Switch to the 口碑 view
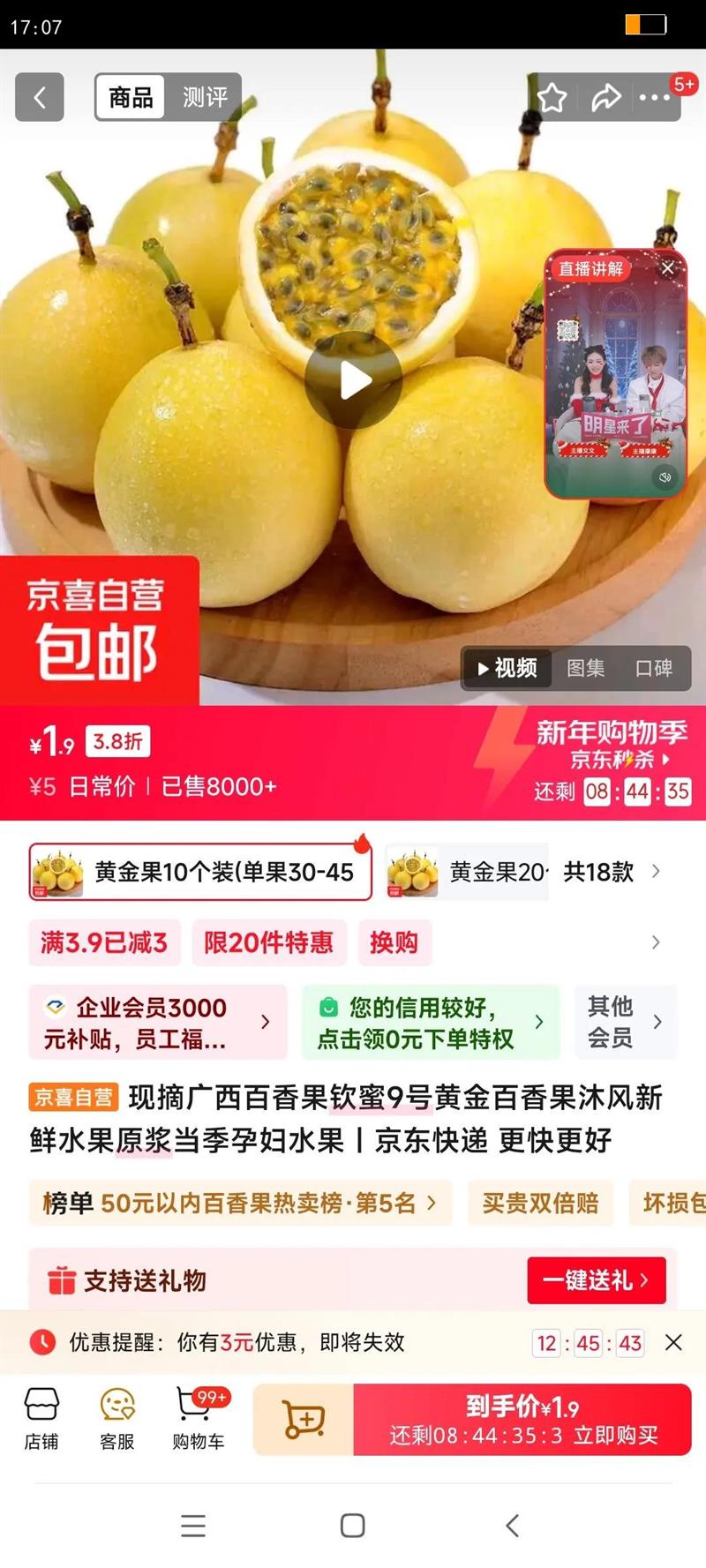Image resolution: width=706 pixels, height=1568 pixels. [x=654, y=668]
